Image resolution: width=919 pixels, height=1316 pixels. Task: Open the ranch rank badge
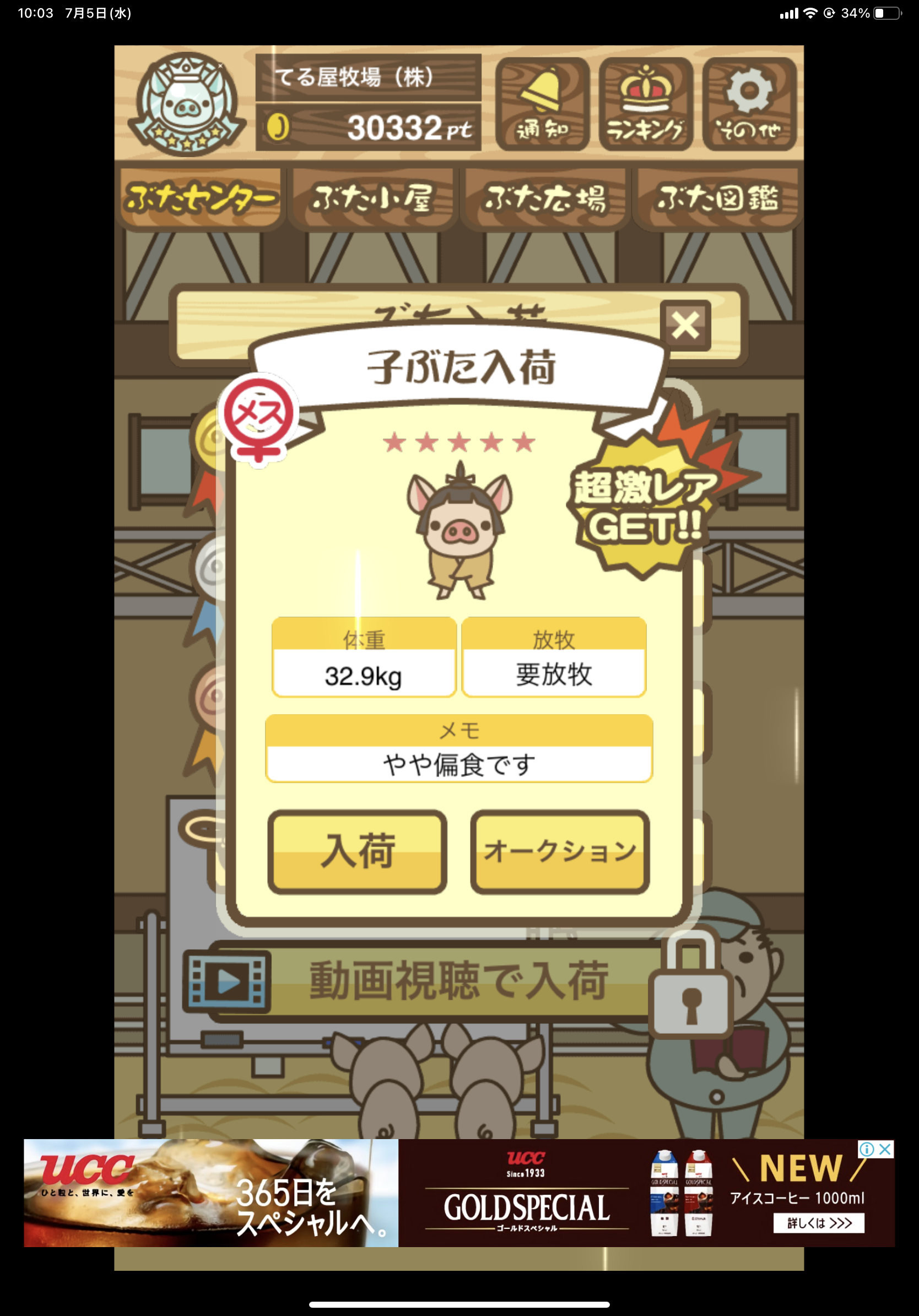186,103
